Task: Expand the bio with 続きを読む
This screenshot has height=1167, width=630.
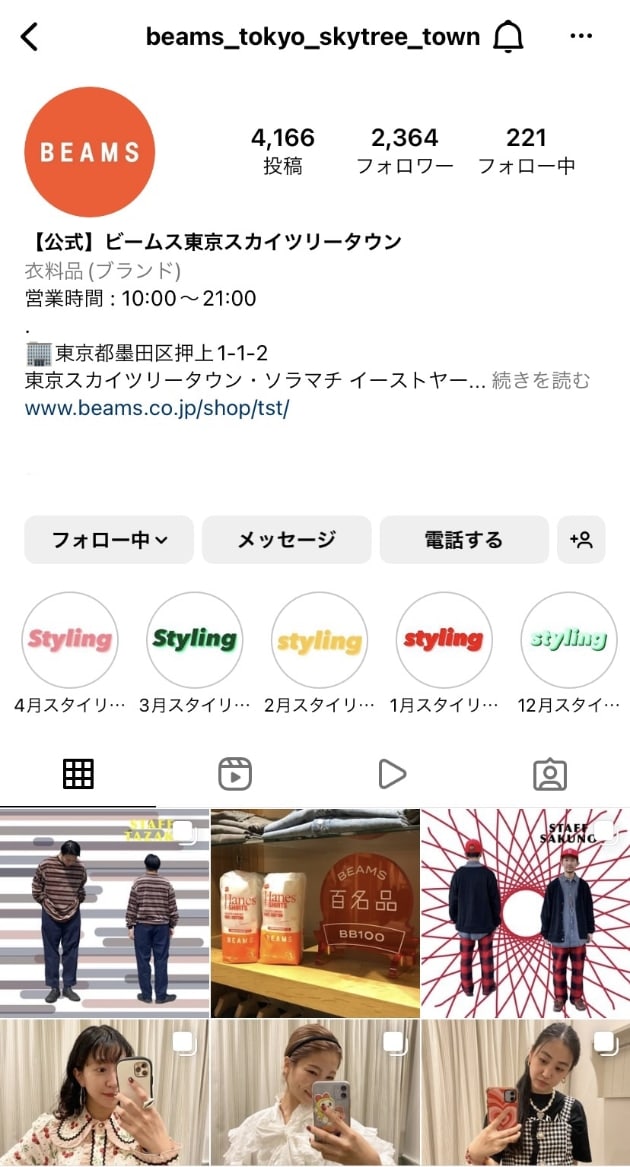Action: (541, 381)
